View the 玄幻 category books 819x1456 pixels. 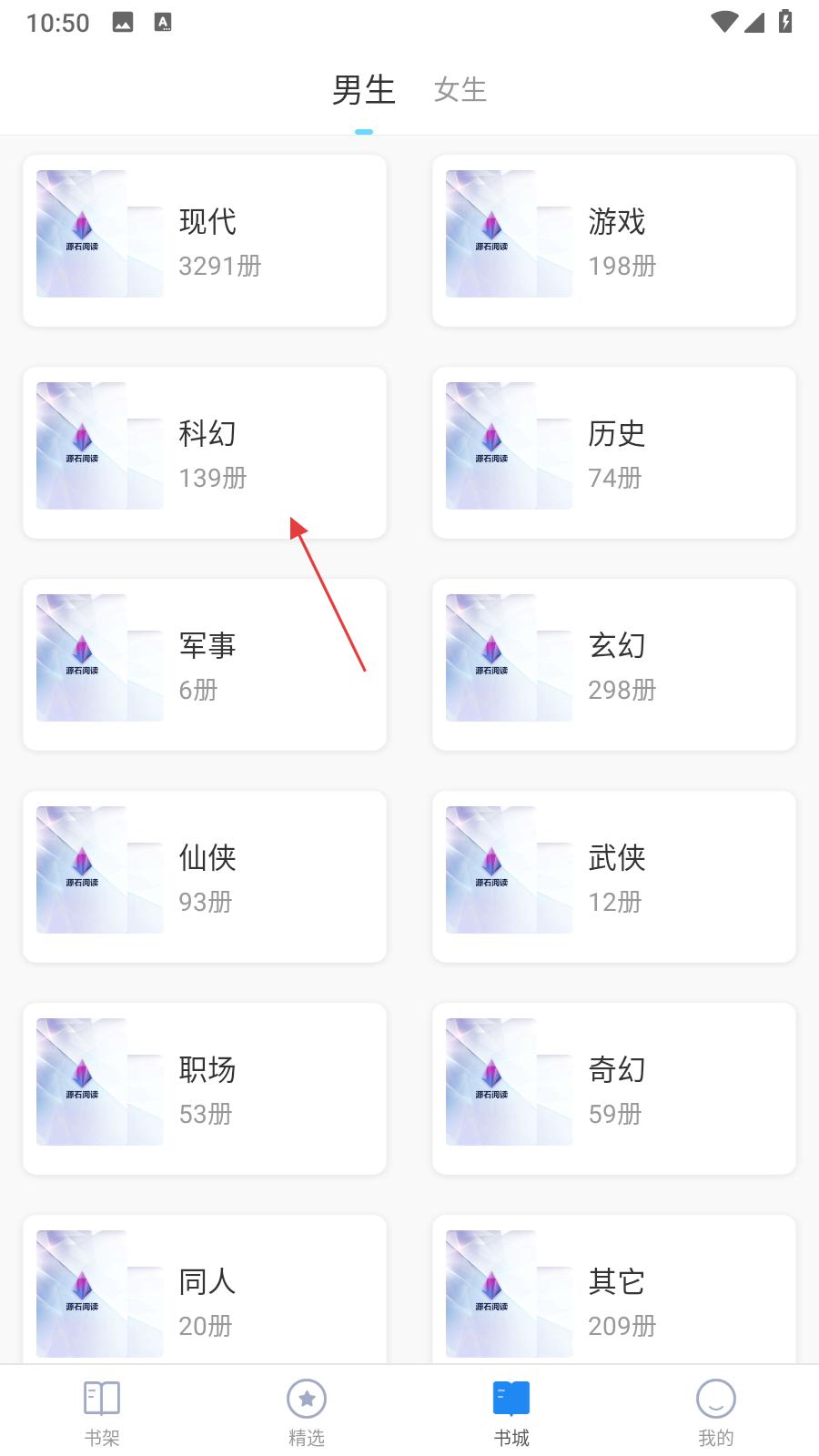click(614, 664)
